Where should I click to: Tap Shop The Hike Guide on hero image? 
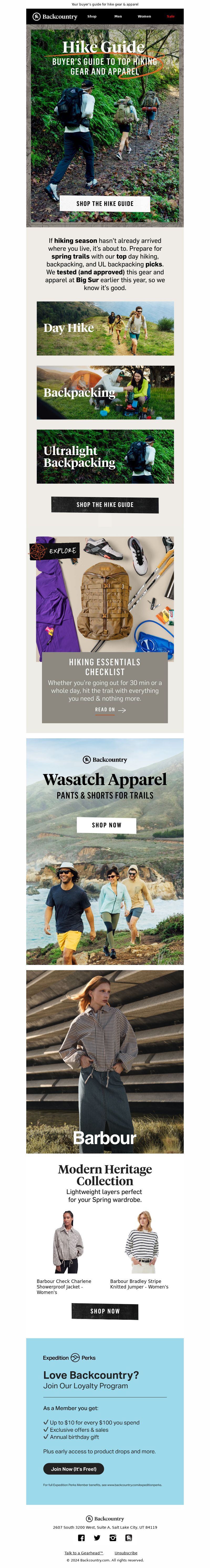point(104,203)
